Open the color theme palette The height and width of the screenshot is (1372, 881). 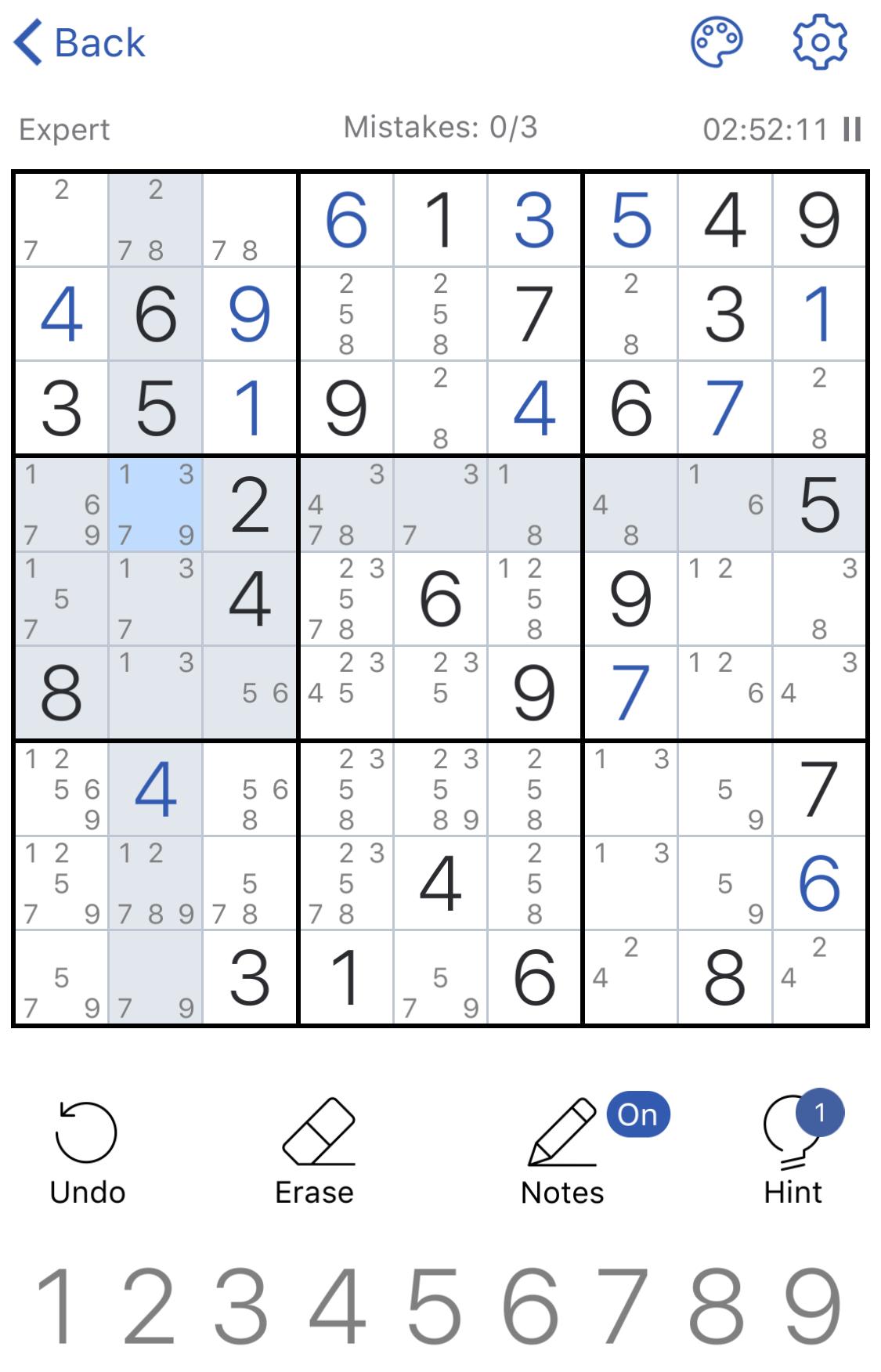coord(717,42)
